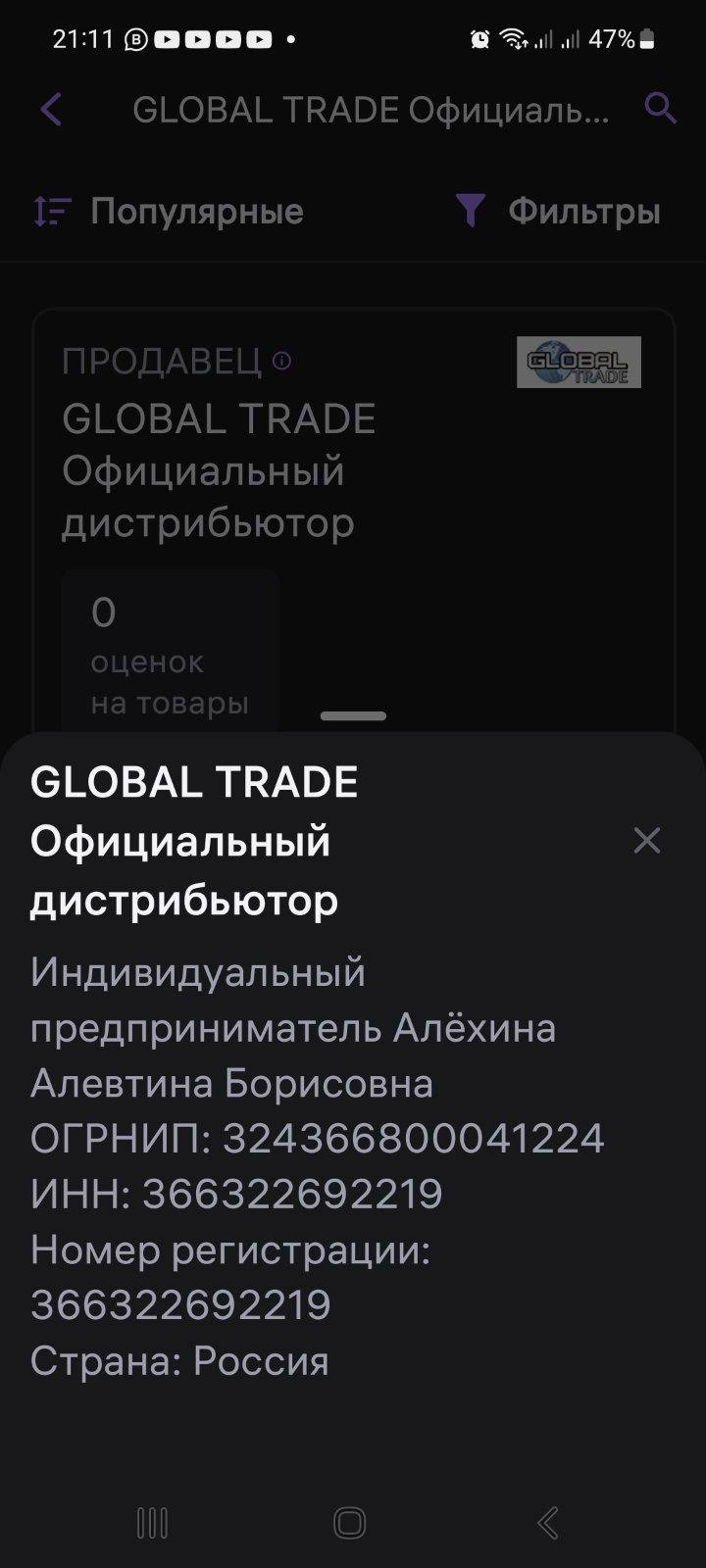This screenshot has width=706, height=1568.
Task: Open search via magnifier icon
Action: tap(660, 109)
